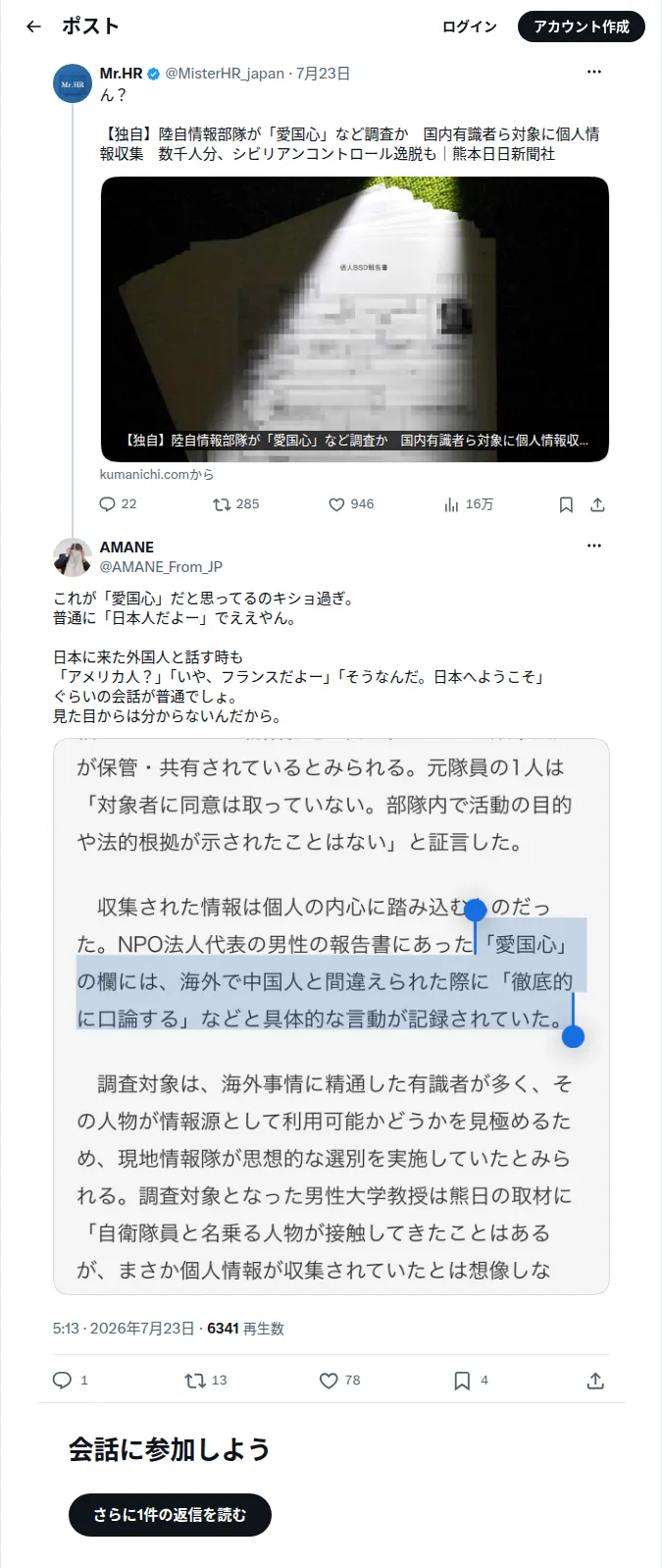
Task: Like AMANE's post showing 78 likes
Action: pos(340,1381)
